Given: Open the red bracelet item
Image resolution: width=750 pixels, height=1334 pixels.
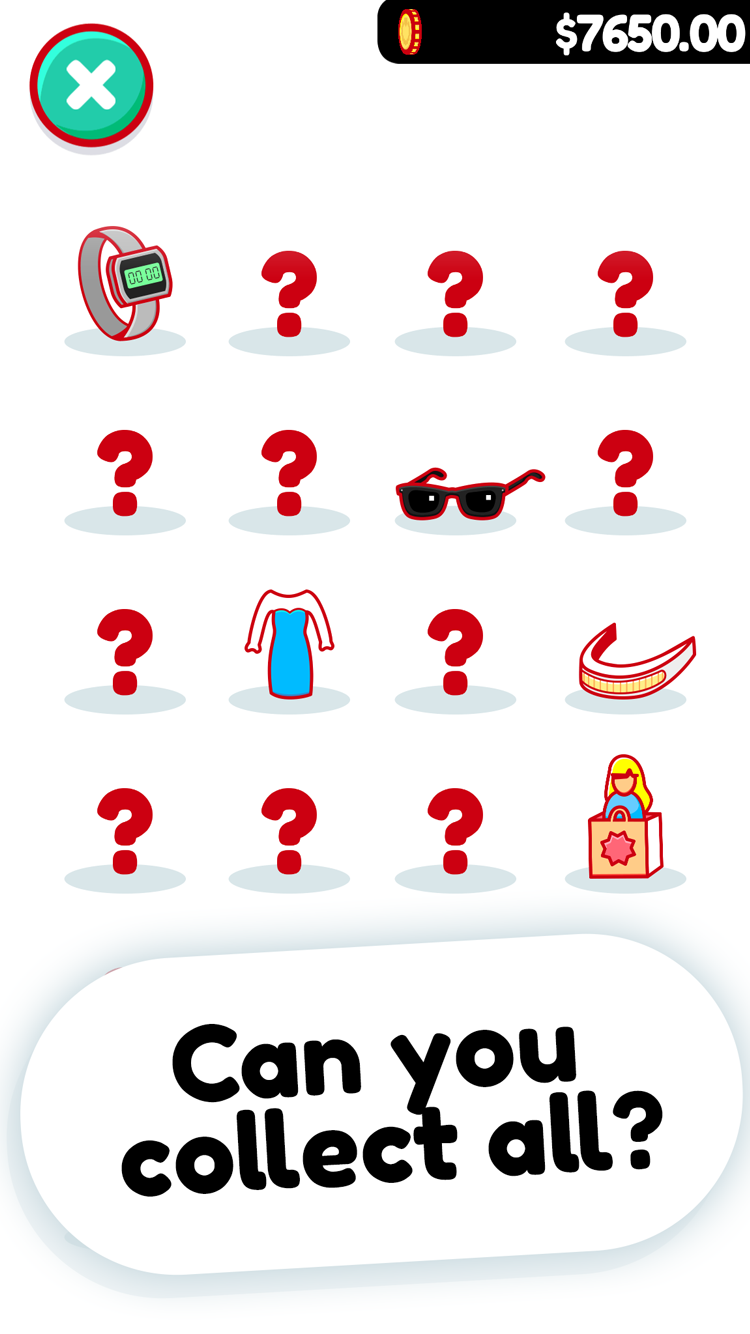Looking at the screenshot, I should 637,661.
